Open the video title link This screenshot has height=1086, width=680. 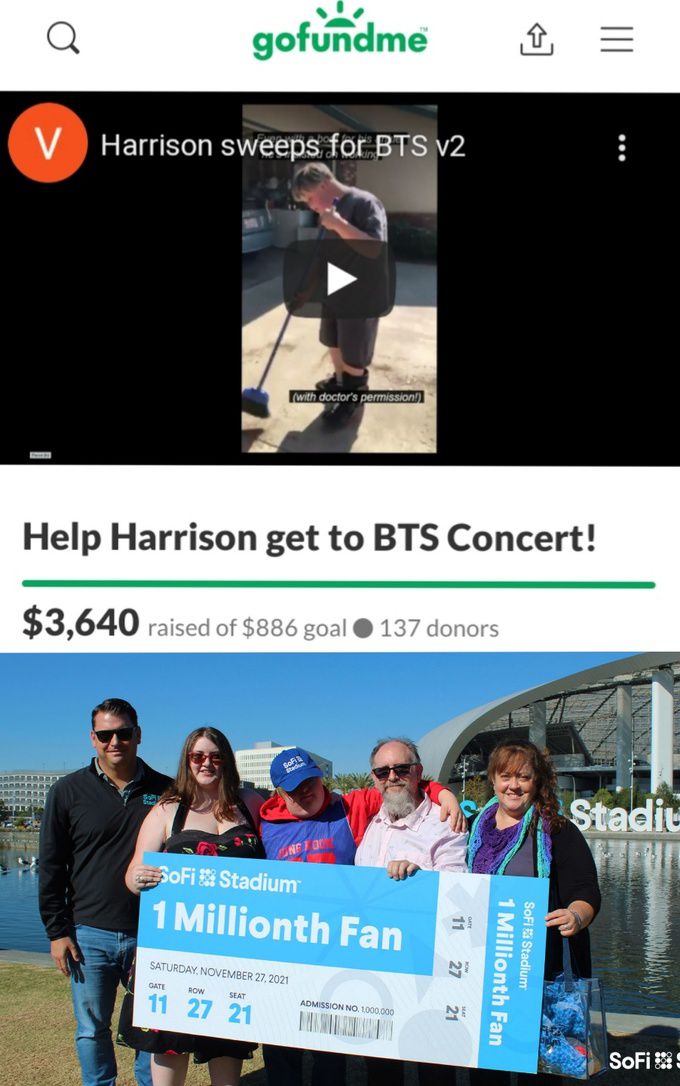point(282,146)
